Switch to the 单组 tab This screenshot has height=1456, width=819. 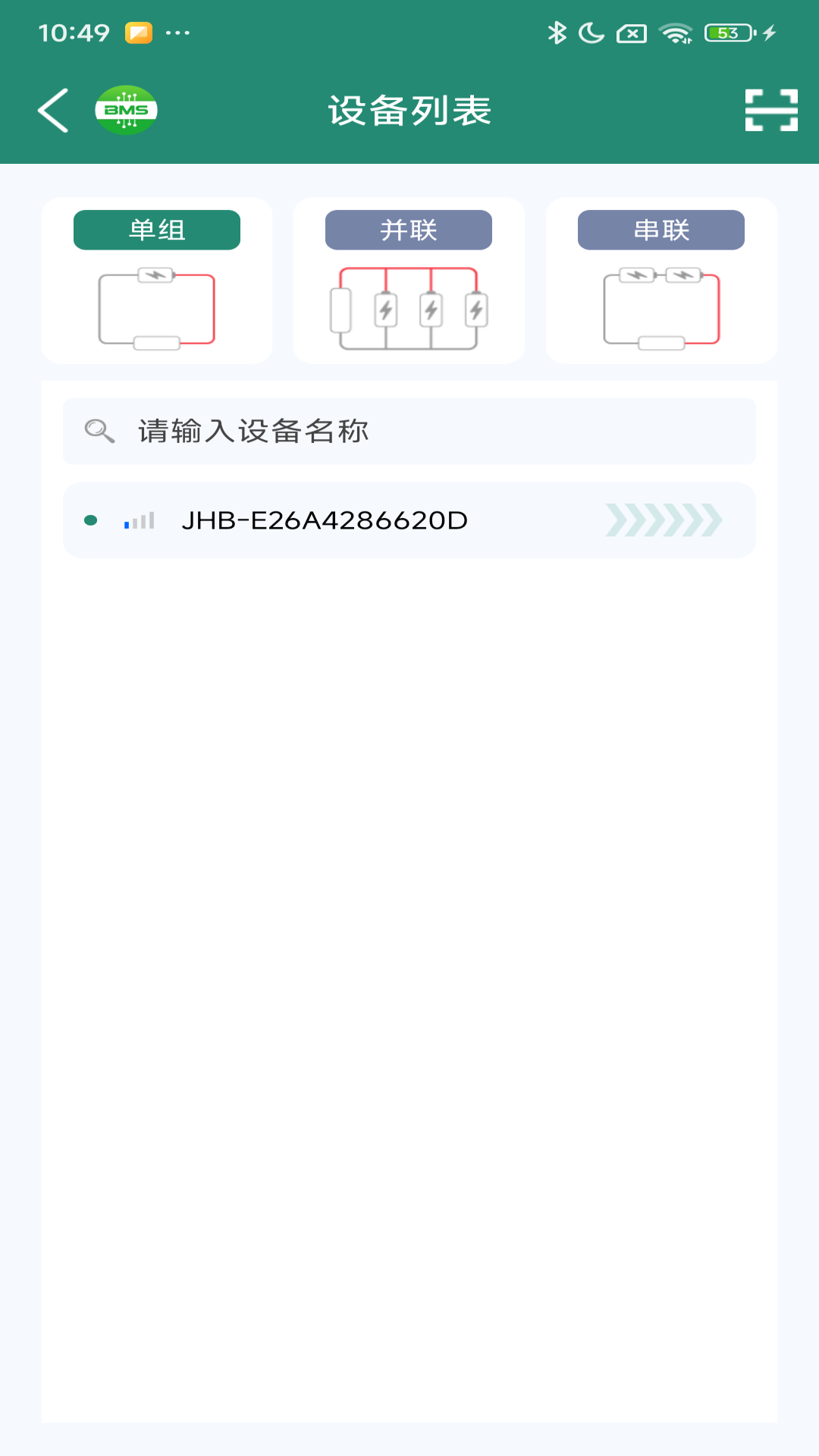(x=157, y=230)
